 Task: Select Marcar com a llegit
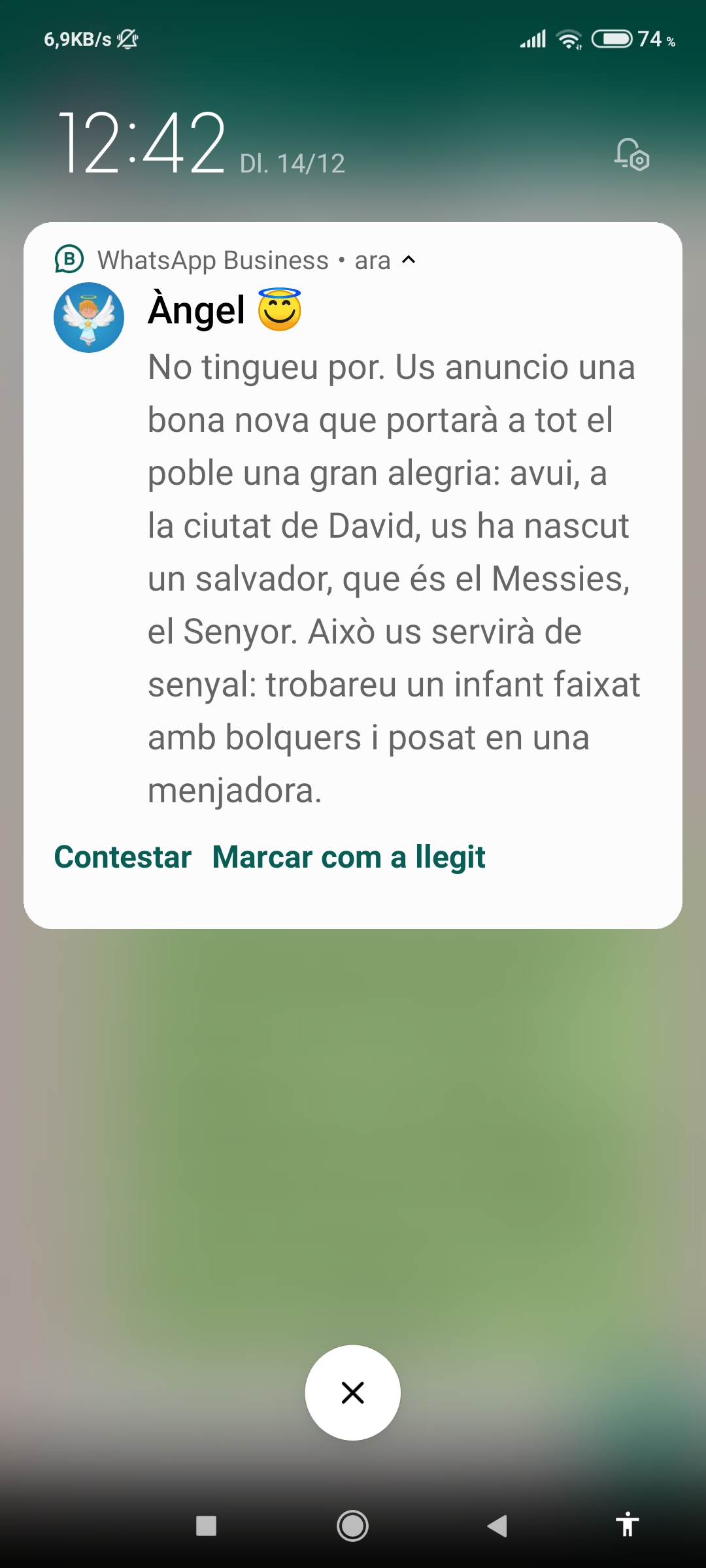(348, 857)
